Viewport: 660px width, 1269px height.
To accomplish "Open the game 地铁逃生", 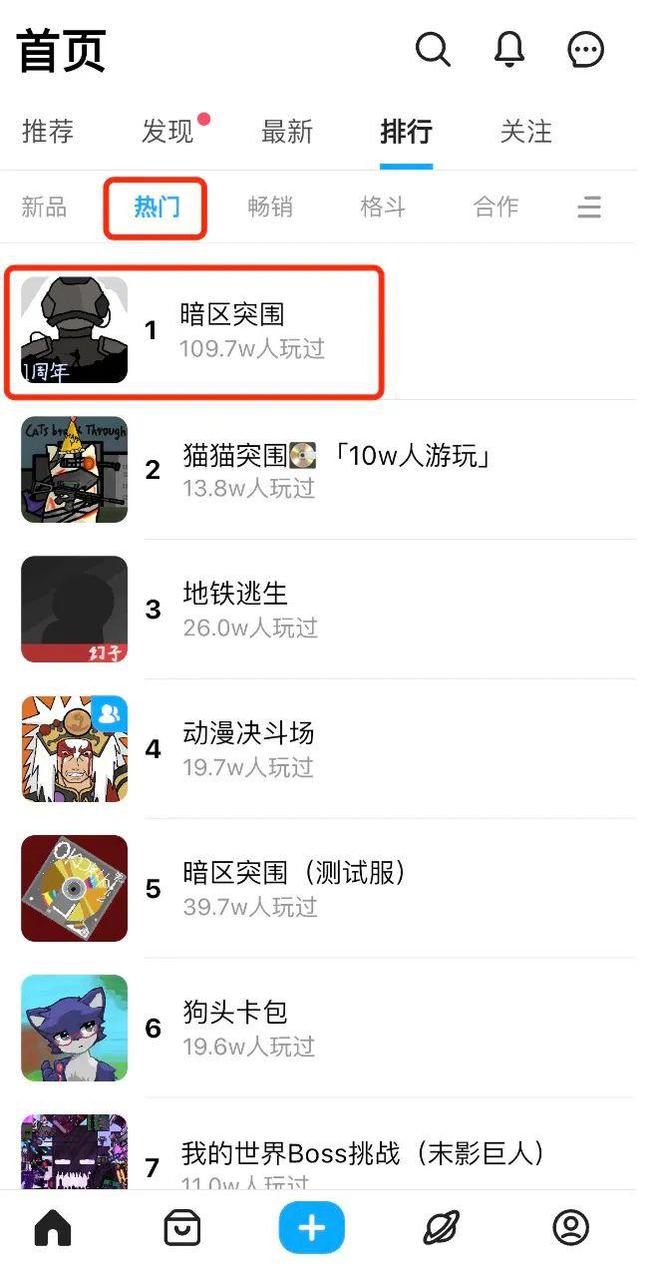I will click(236, 609).
